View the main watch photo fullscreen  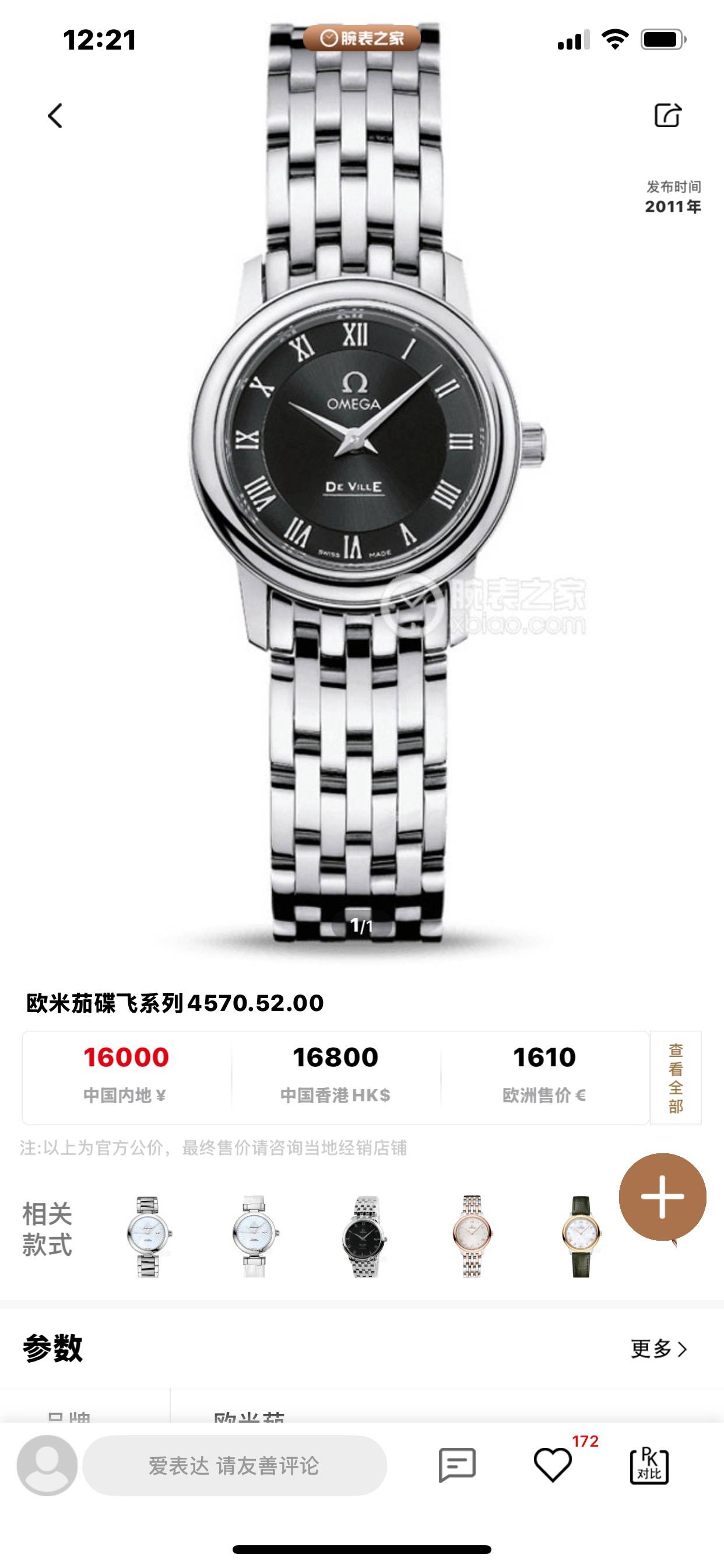pos(362,487)
